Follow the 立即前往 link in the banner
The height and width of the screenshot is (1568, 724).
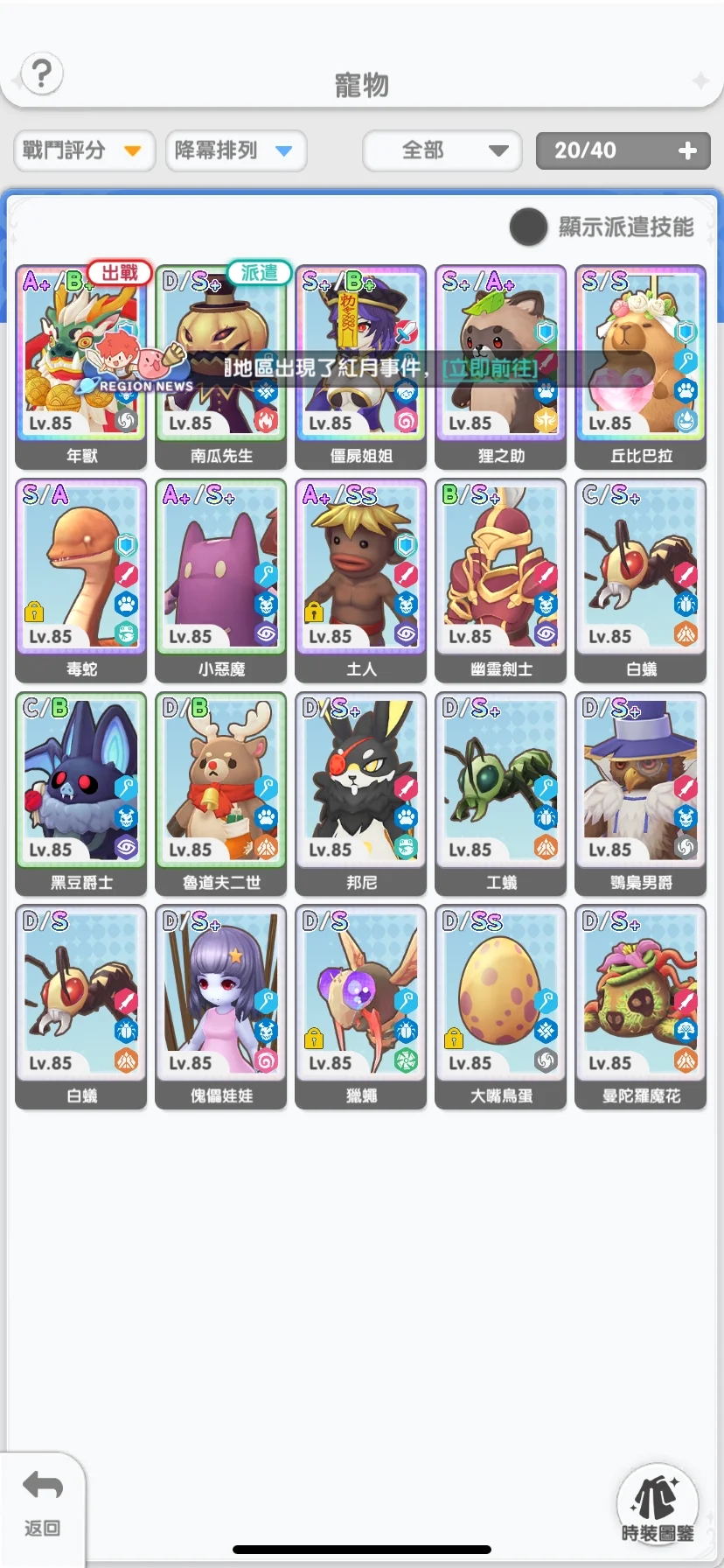[x=490, y=368]
